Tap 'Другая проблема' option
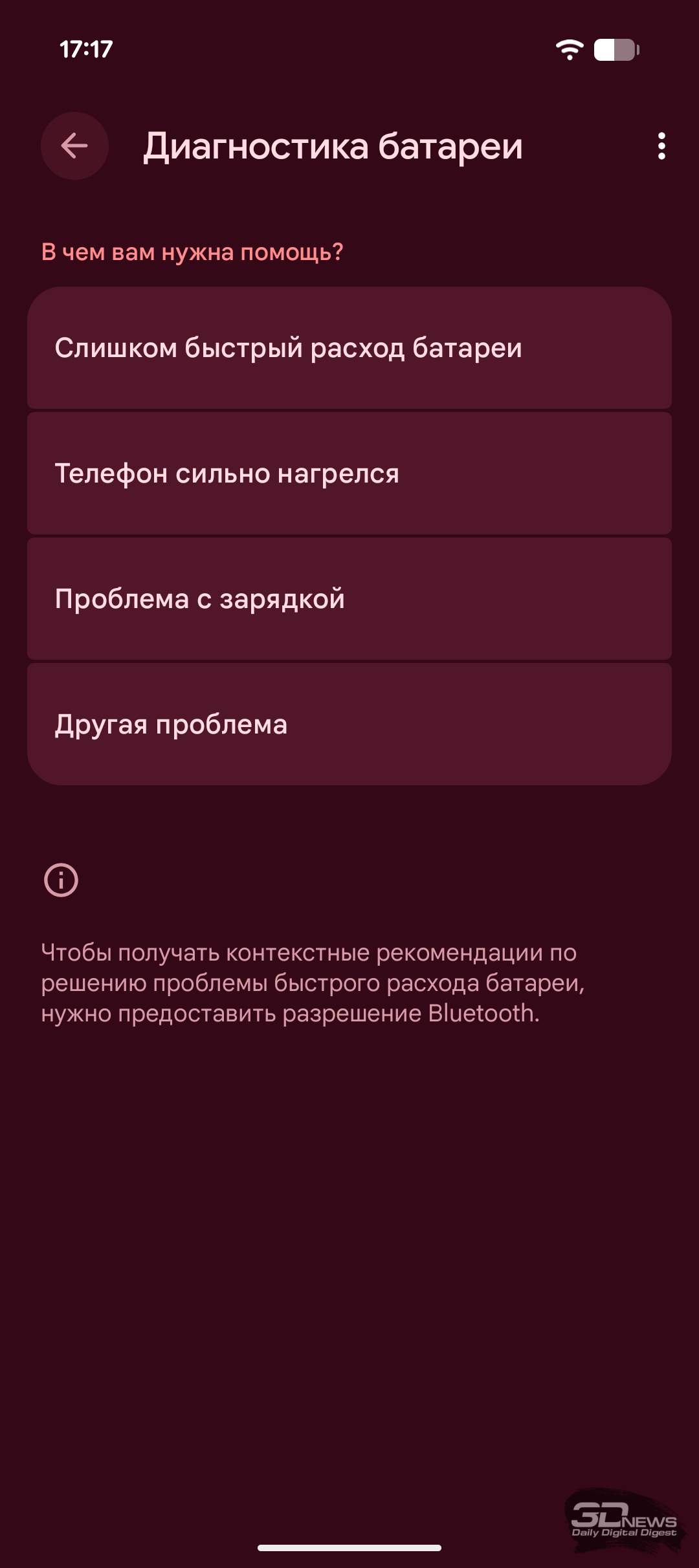Viewport: 699px width, 1568px height. point(349,724)
